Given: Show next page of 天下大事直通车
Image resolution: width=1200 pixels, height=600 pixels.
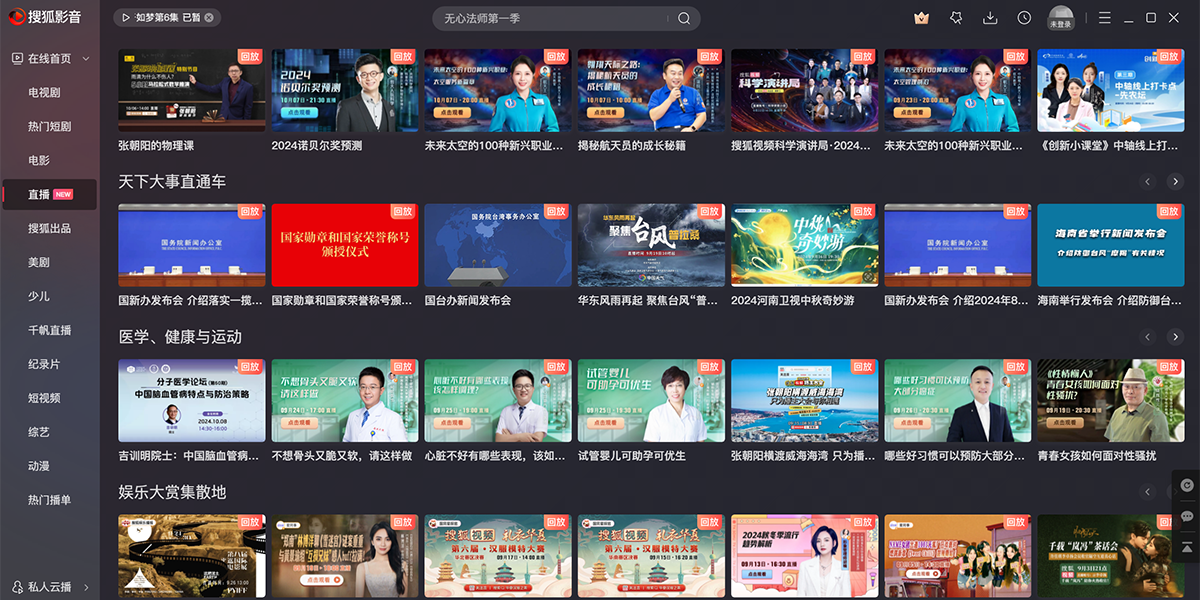Looking at the screenshot, I should 1175,182.
